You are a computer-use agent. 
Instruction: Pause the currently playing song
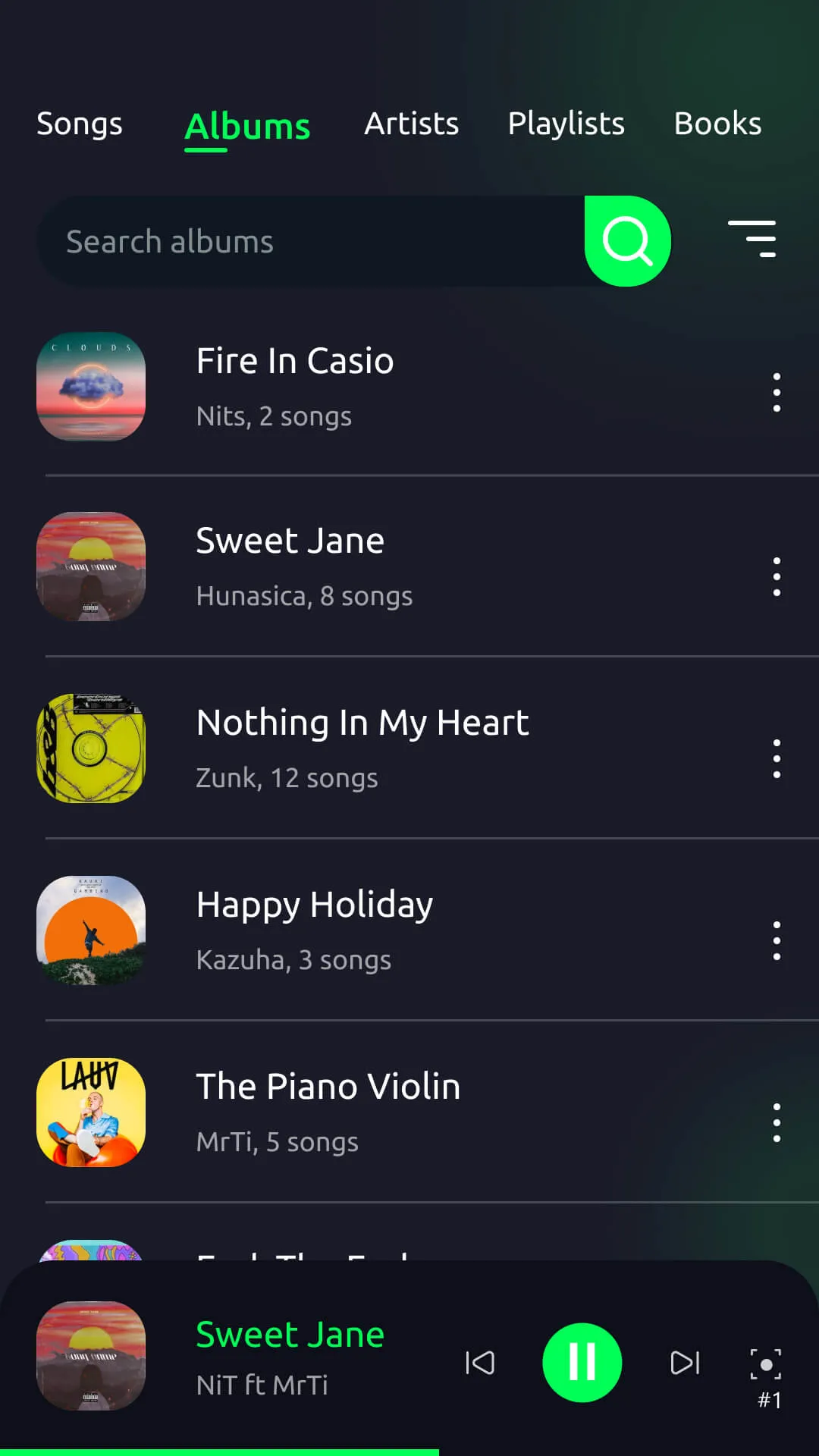pyautogui.click(x=582, y=1362)
